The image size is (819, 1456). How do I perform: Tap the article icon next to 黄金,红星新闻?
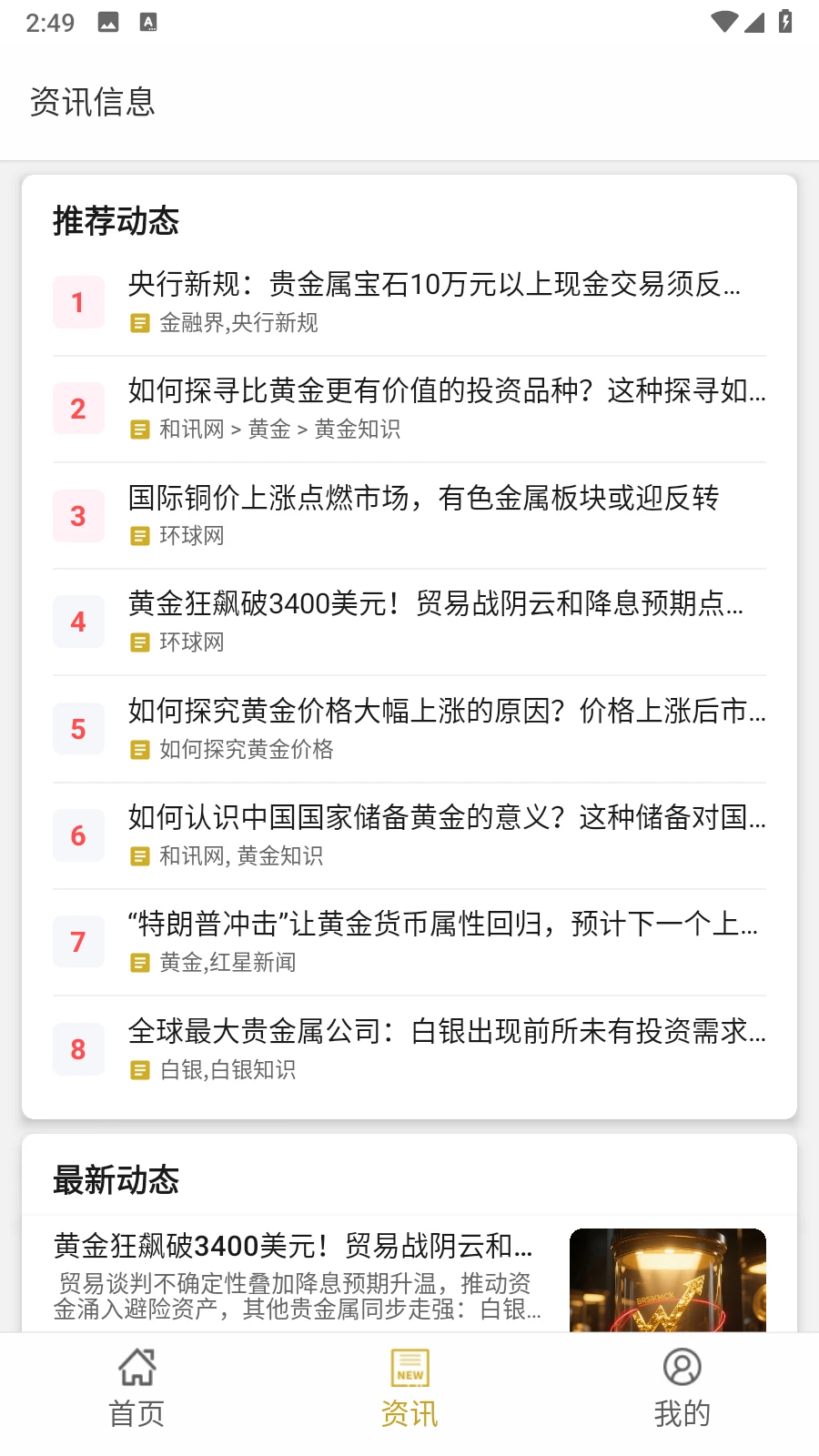[x=139, y=963]
